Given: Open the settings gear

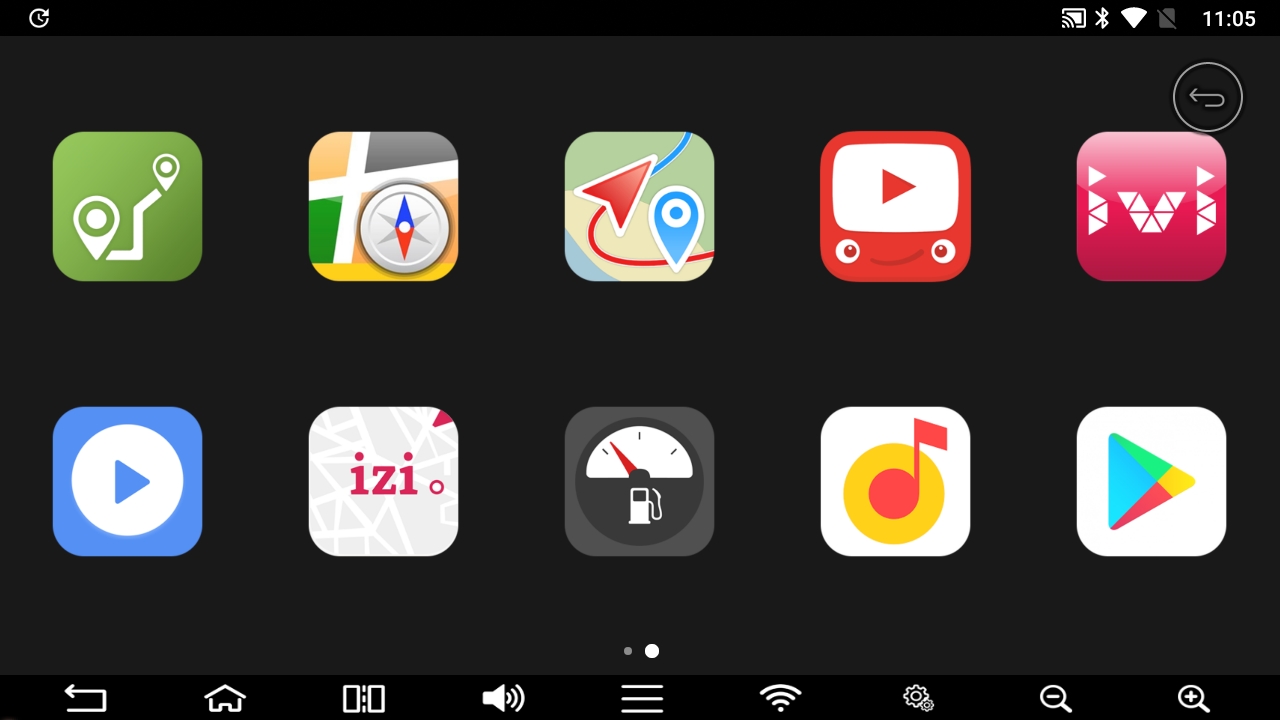Looking at the screenshot, I should coord(918,698).
